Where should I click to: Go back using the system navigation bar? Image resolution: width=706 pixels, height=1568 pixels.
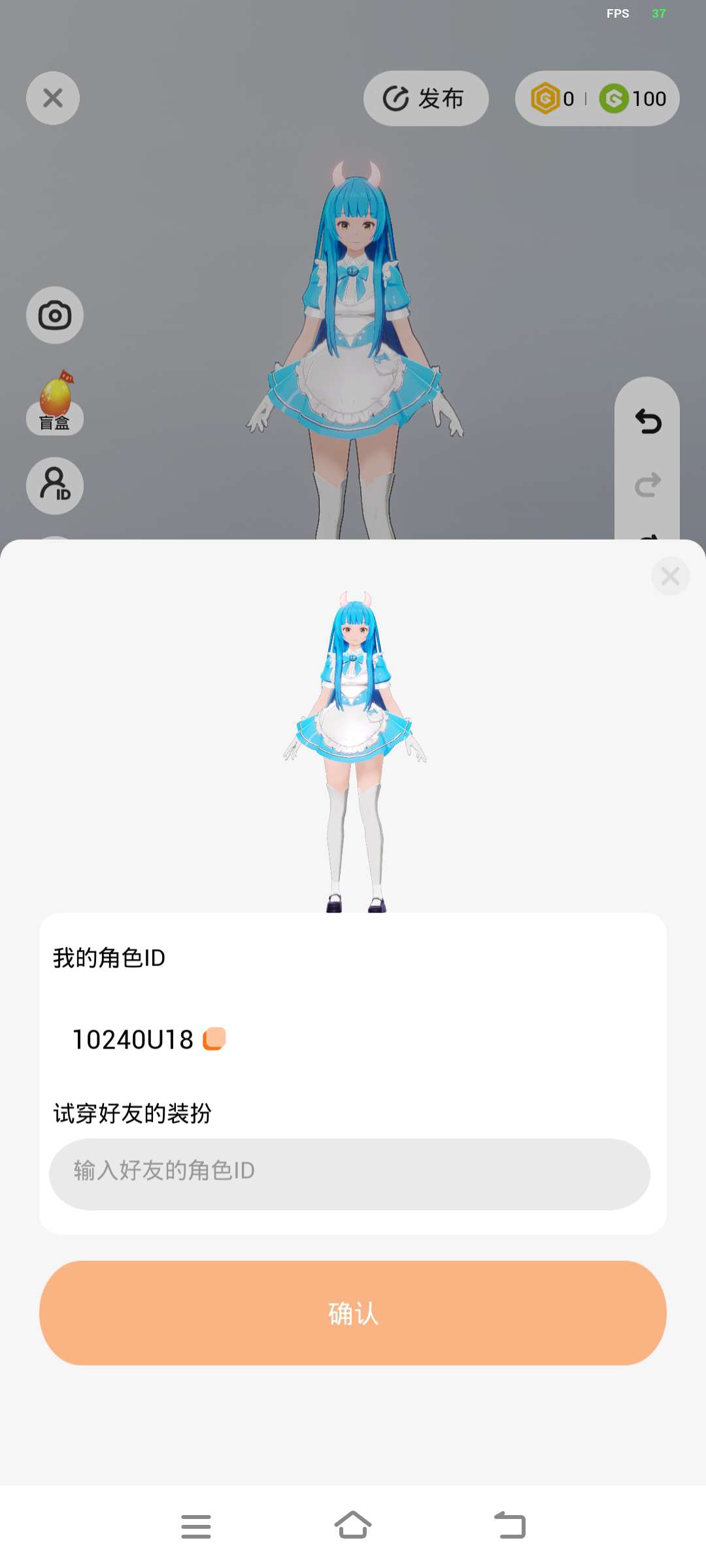click(x=510, y=1526)
